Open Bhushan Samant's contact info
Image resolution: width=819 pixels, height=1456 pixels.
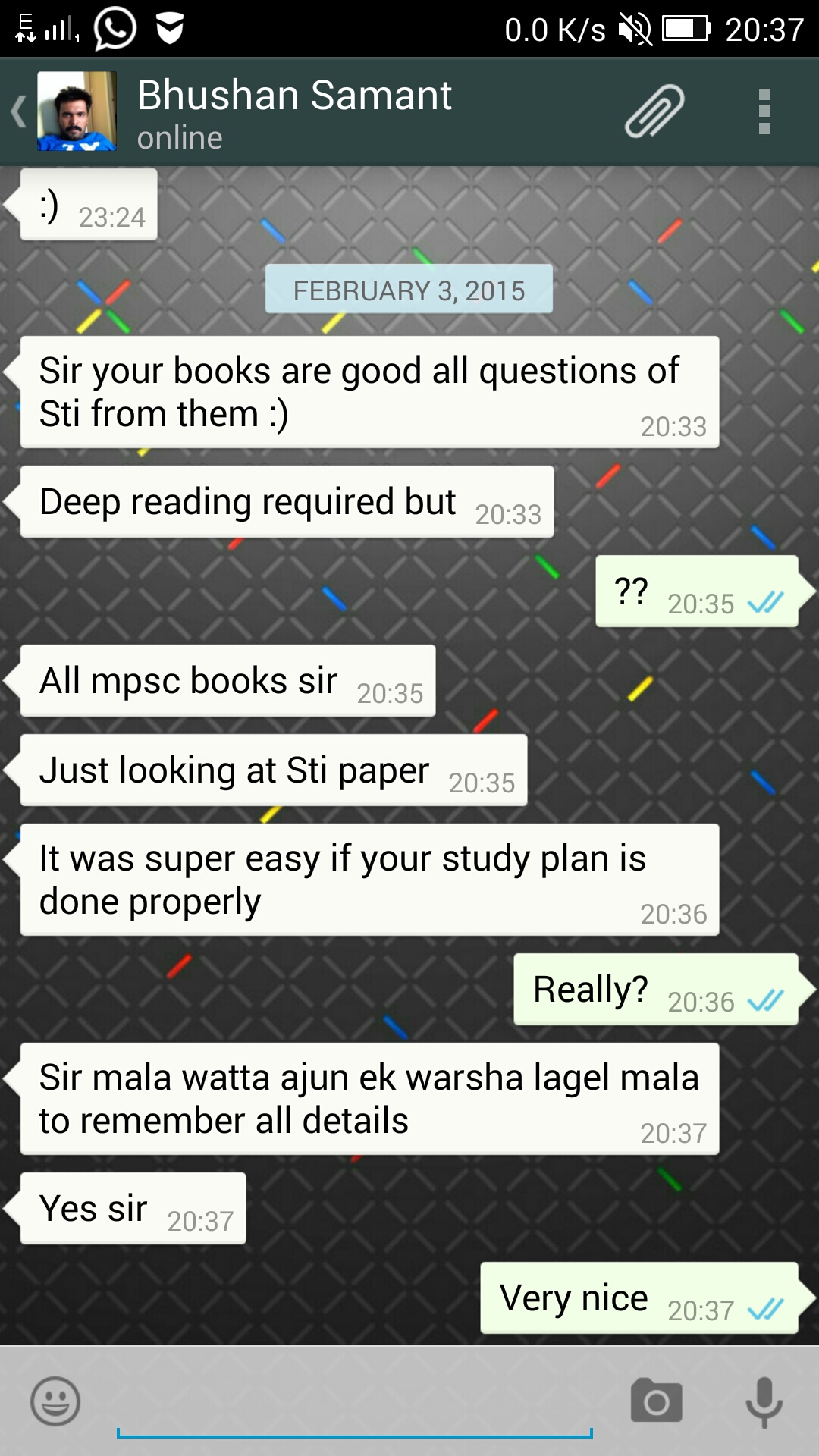pos(294,111)
